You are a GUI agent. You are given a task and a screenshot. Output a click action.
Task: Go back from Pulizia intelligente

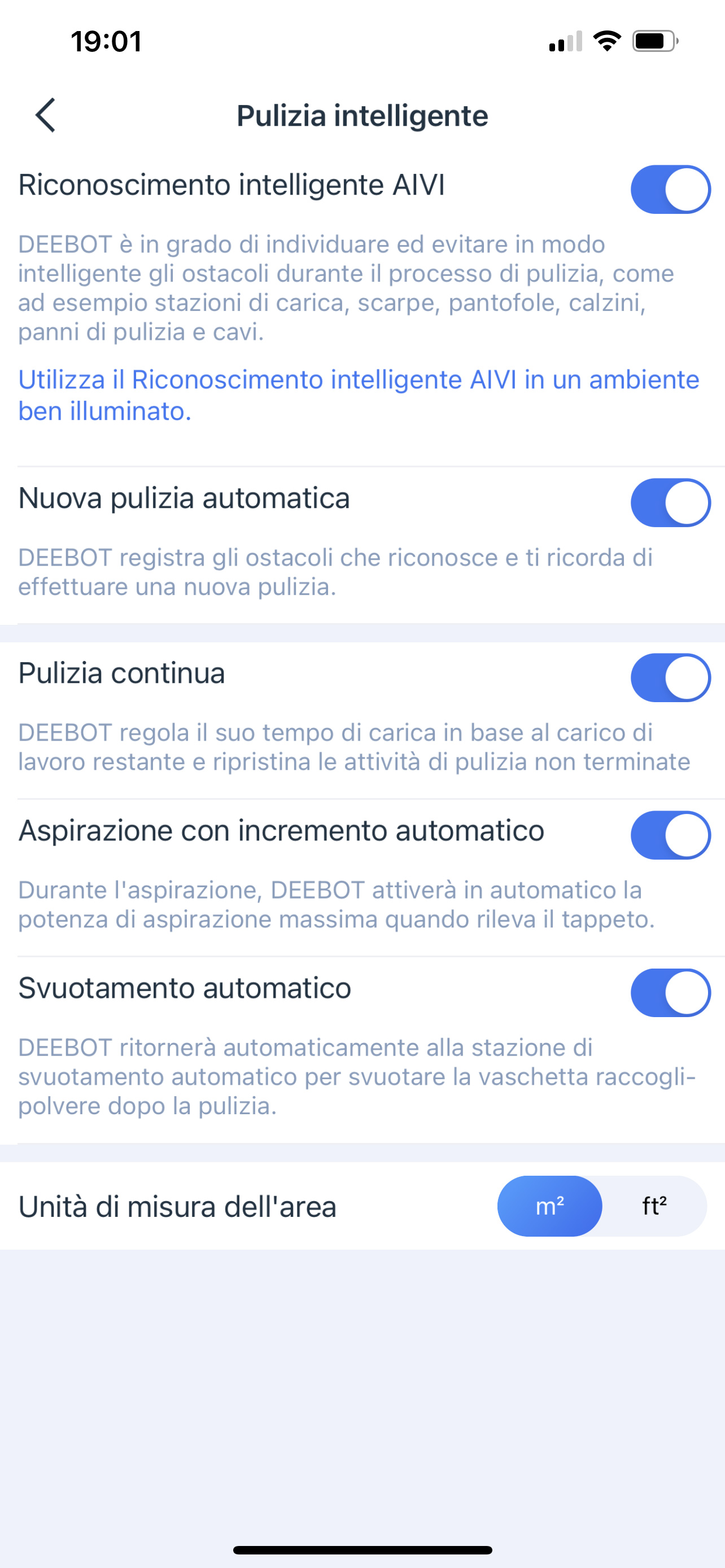(x=46, y=115)
